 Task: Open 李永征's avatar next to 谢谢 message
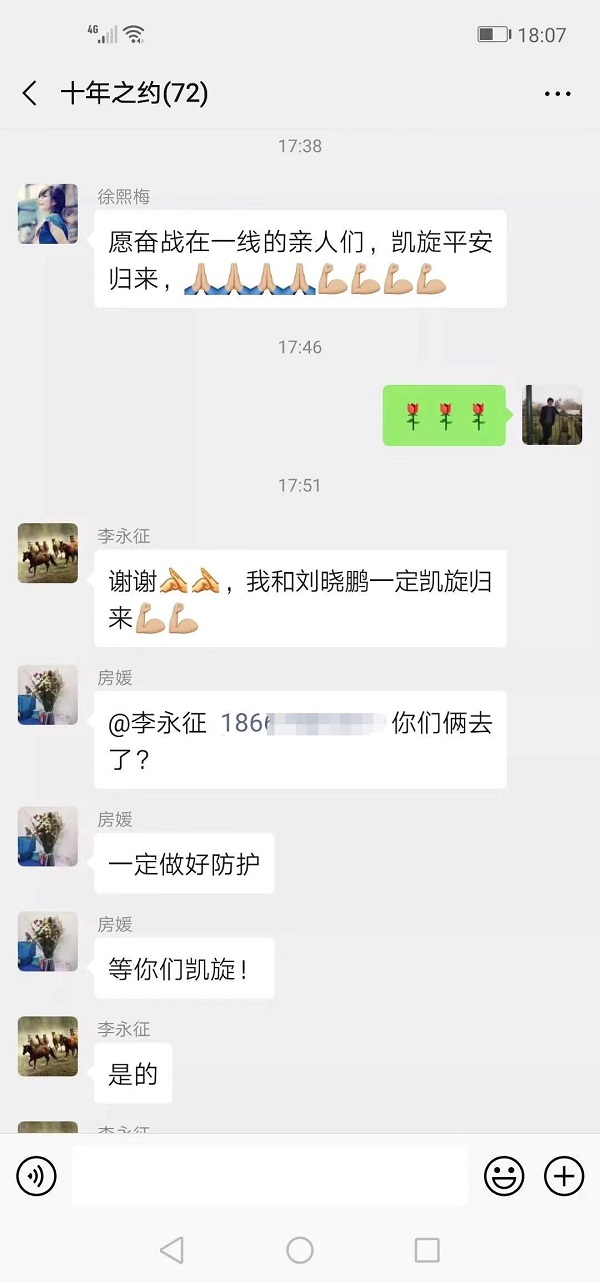(48, 553)
